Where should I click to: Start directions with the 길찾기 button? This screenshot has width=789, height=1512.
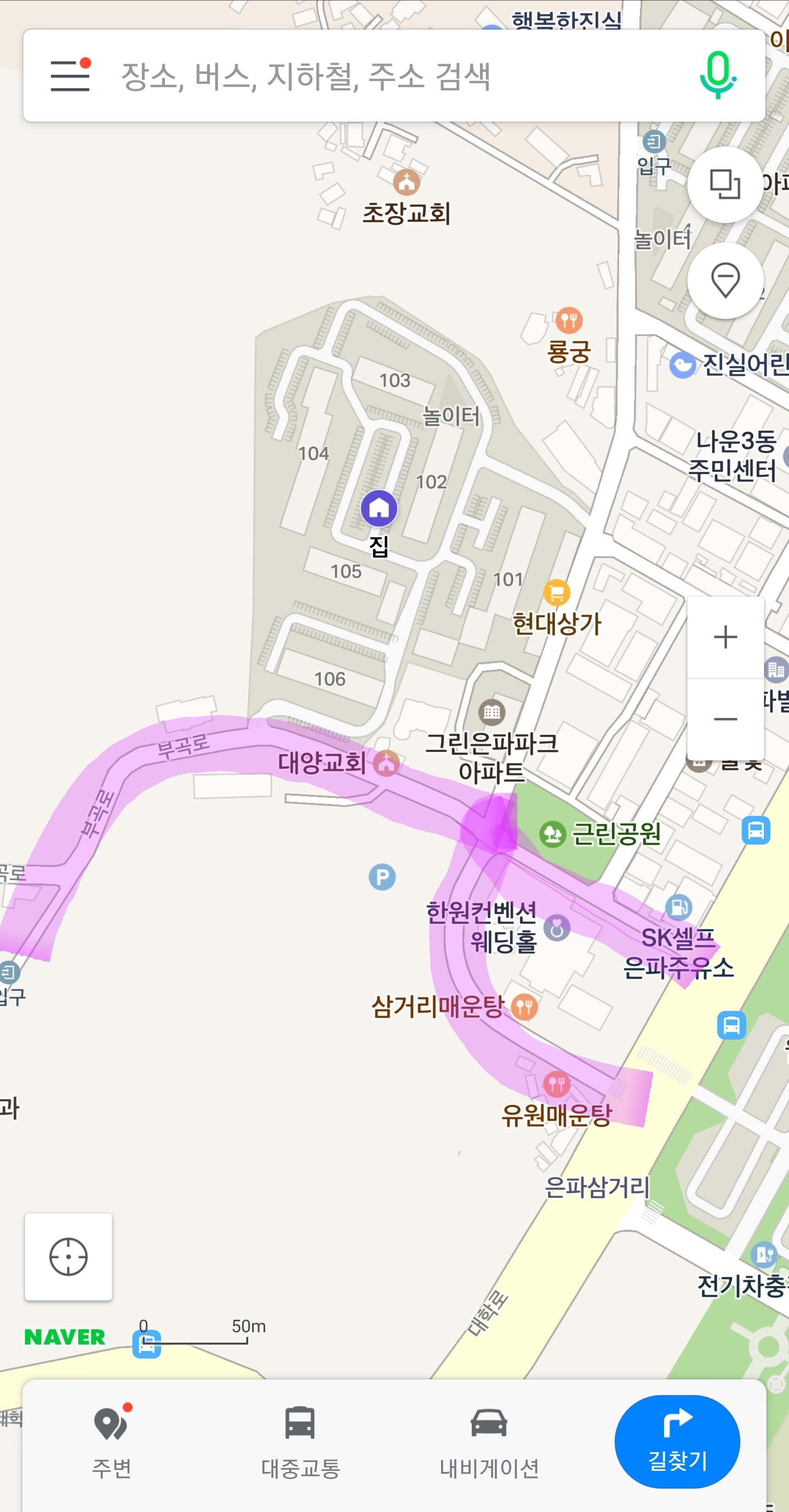coord(677,1441)
